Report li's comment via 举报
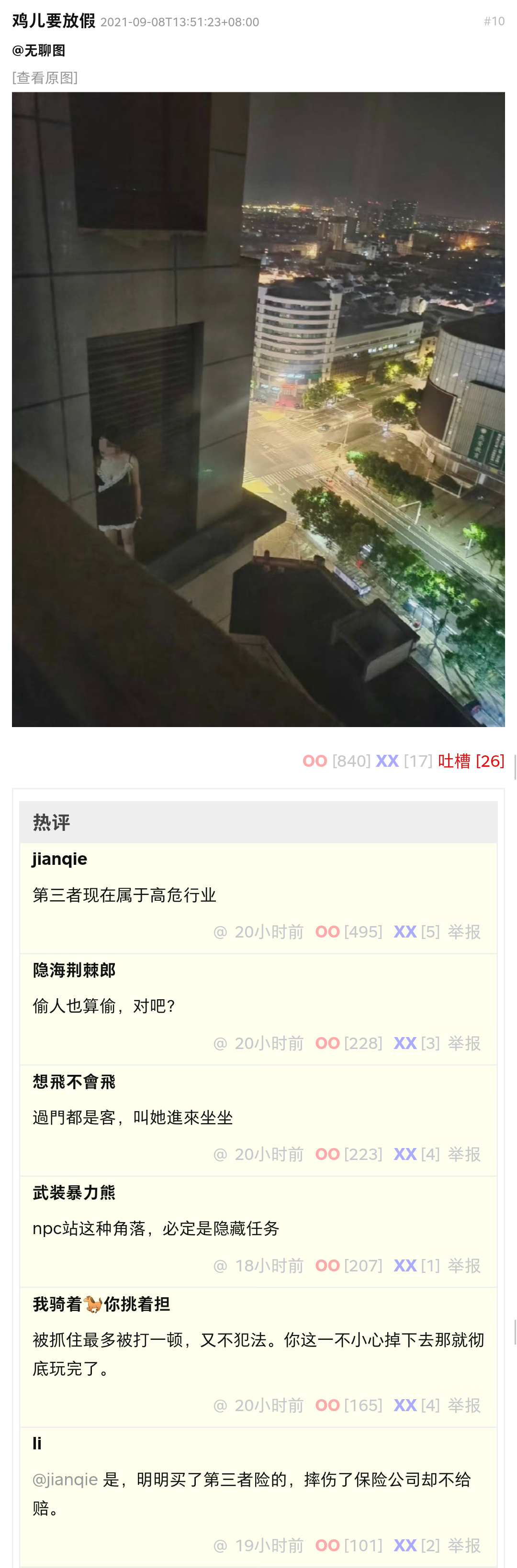 click(464, 1545)
